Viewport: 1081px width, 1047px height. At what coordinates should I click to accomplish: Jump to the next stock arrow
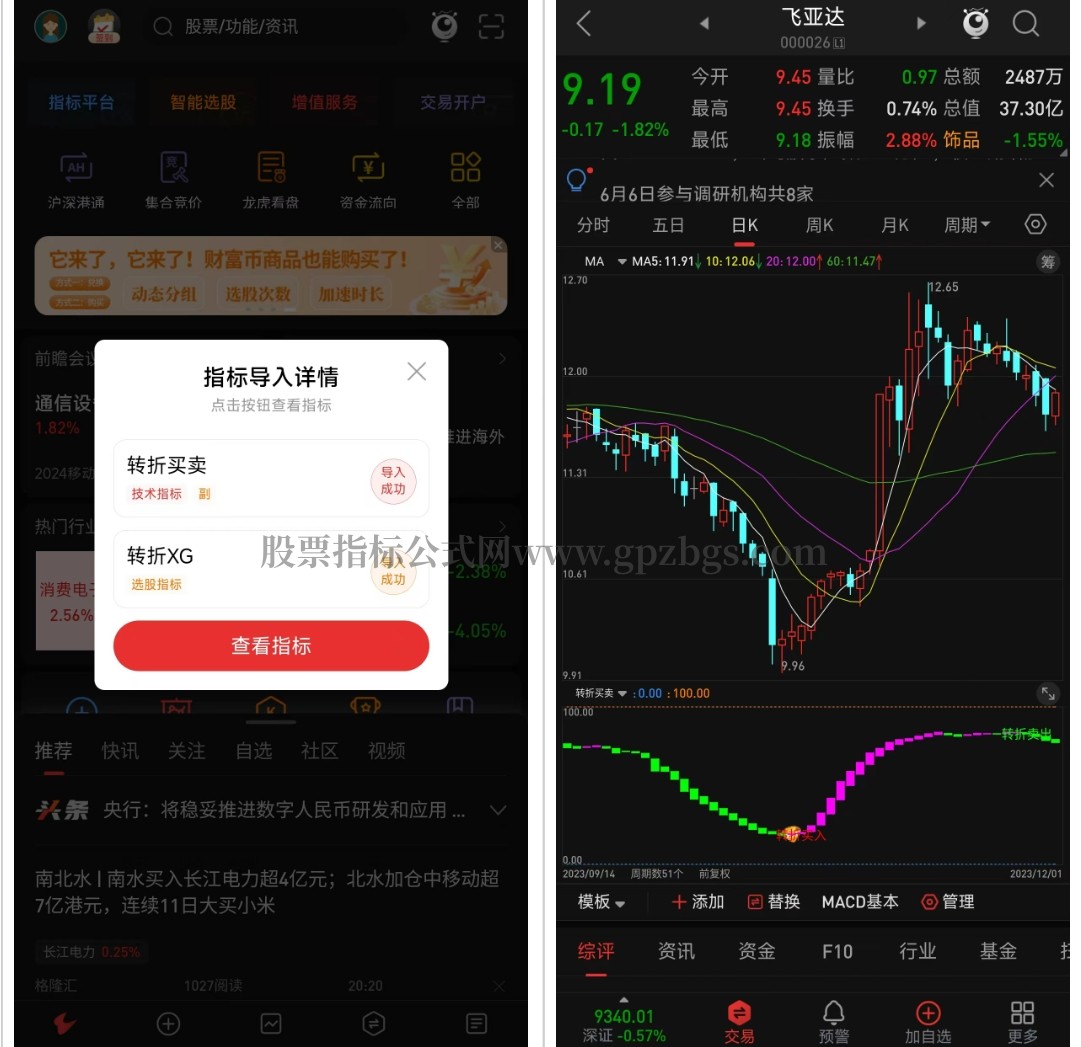point(921,24)
